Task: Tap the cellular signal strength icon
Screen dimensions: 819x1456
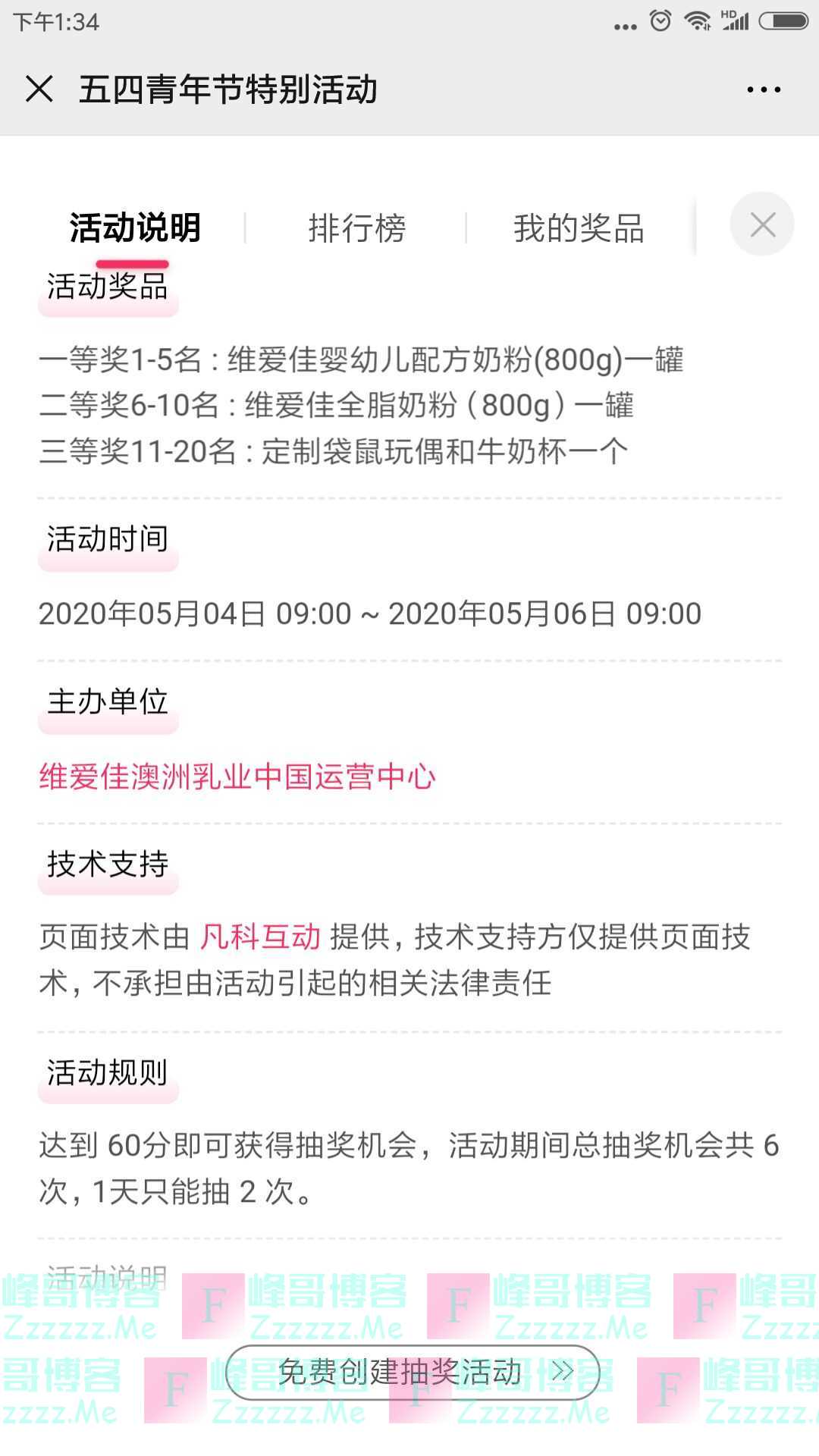Action: (x=739, y=24)
